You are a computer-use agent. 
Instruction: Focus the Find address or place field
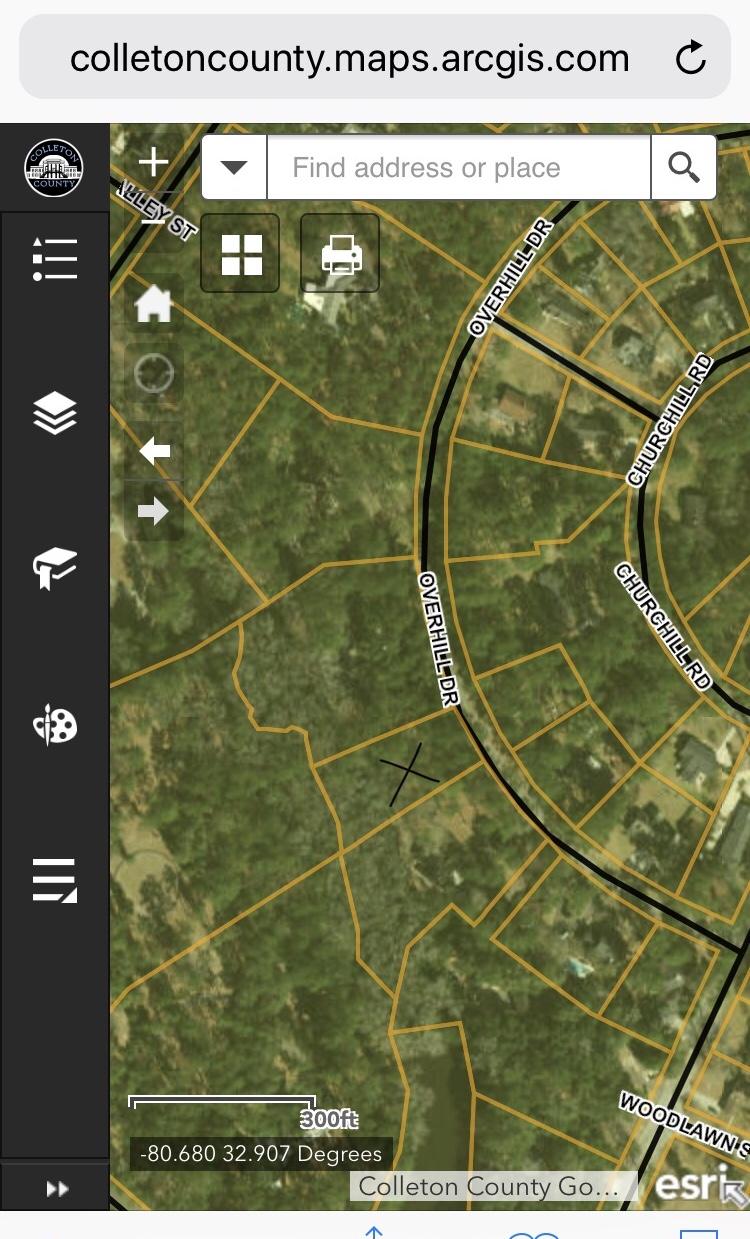click(x=459, y=167)
